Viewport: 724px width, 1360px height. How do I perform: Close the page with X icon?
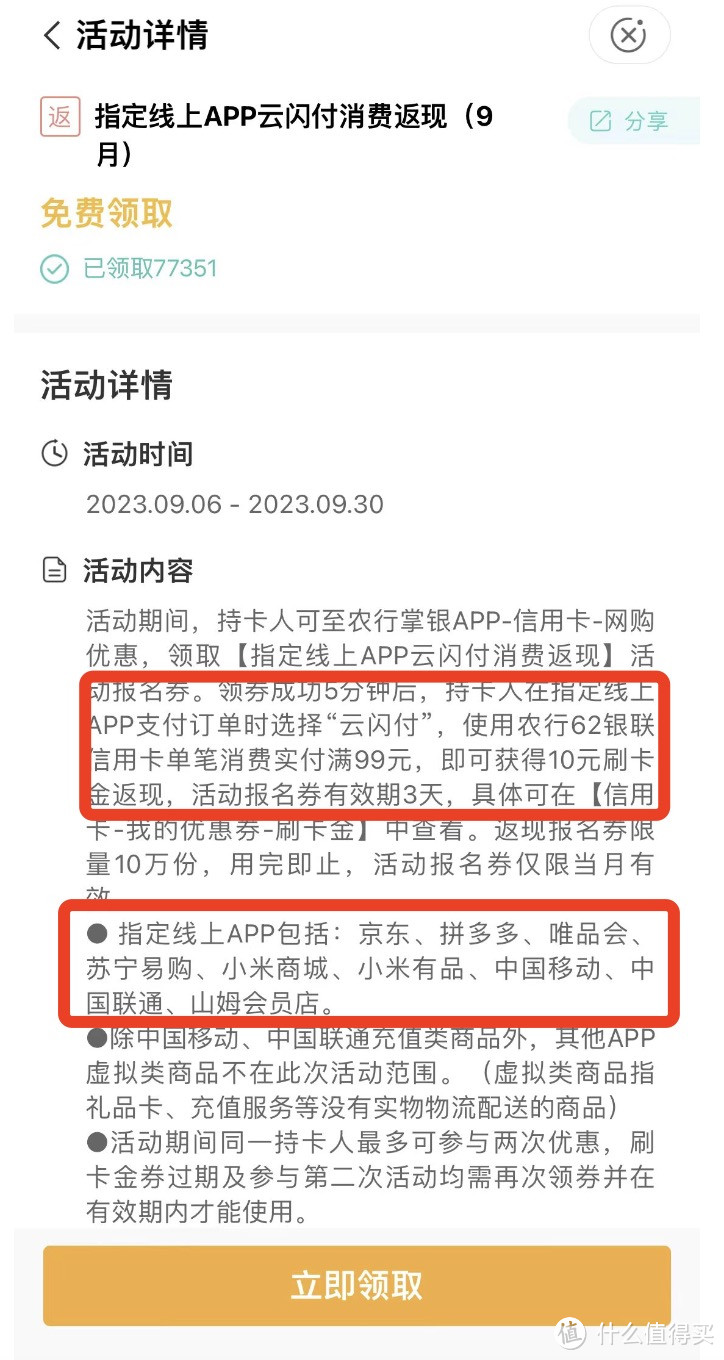point(628,37)
